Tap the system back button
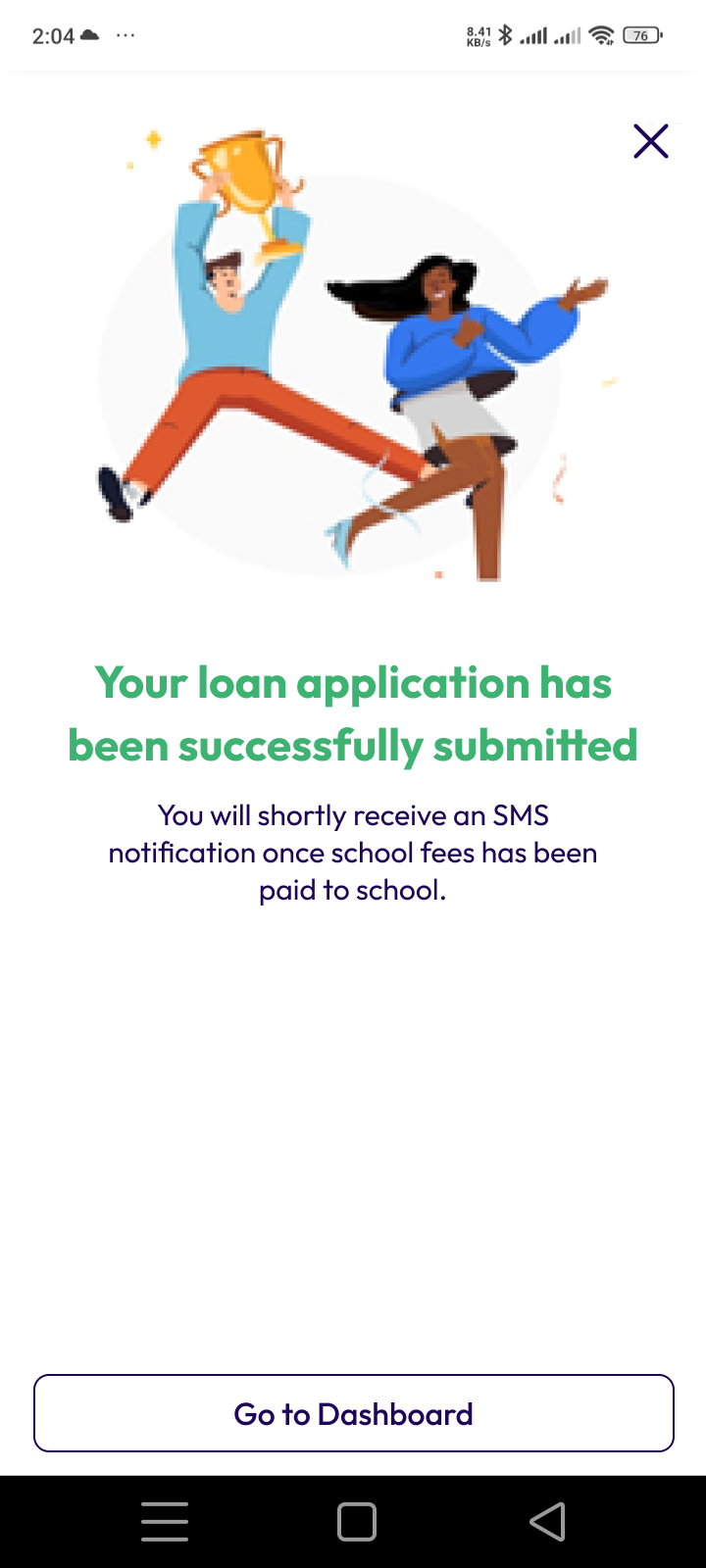 tap(547, 1522)
